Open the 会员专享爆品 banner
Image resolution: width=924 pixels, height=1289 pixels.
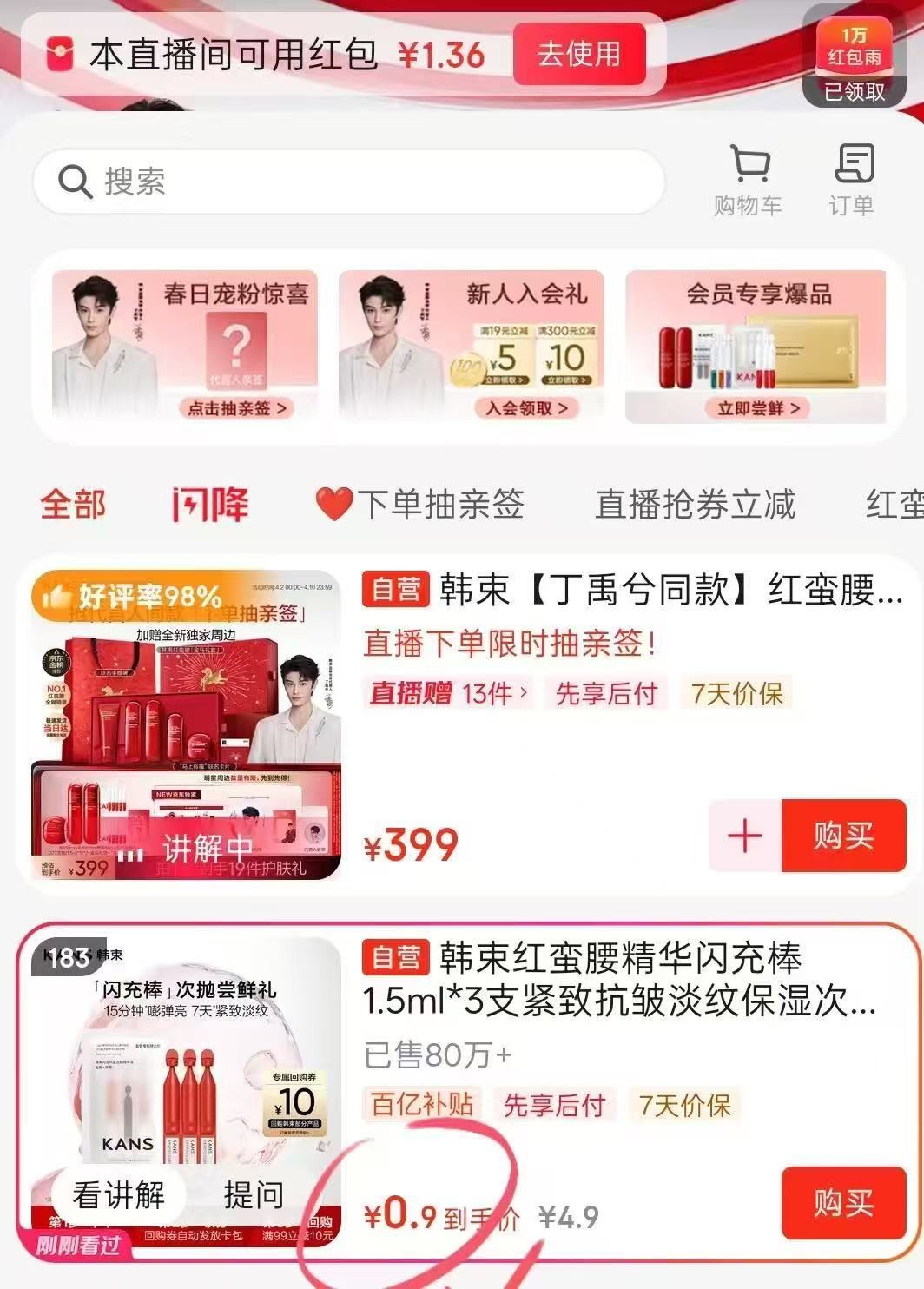(x=756, y=347)
